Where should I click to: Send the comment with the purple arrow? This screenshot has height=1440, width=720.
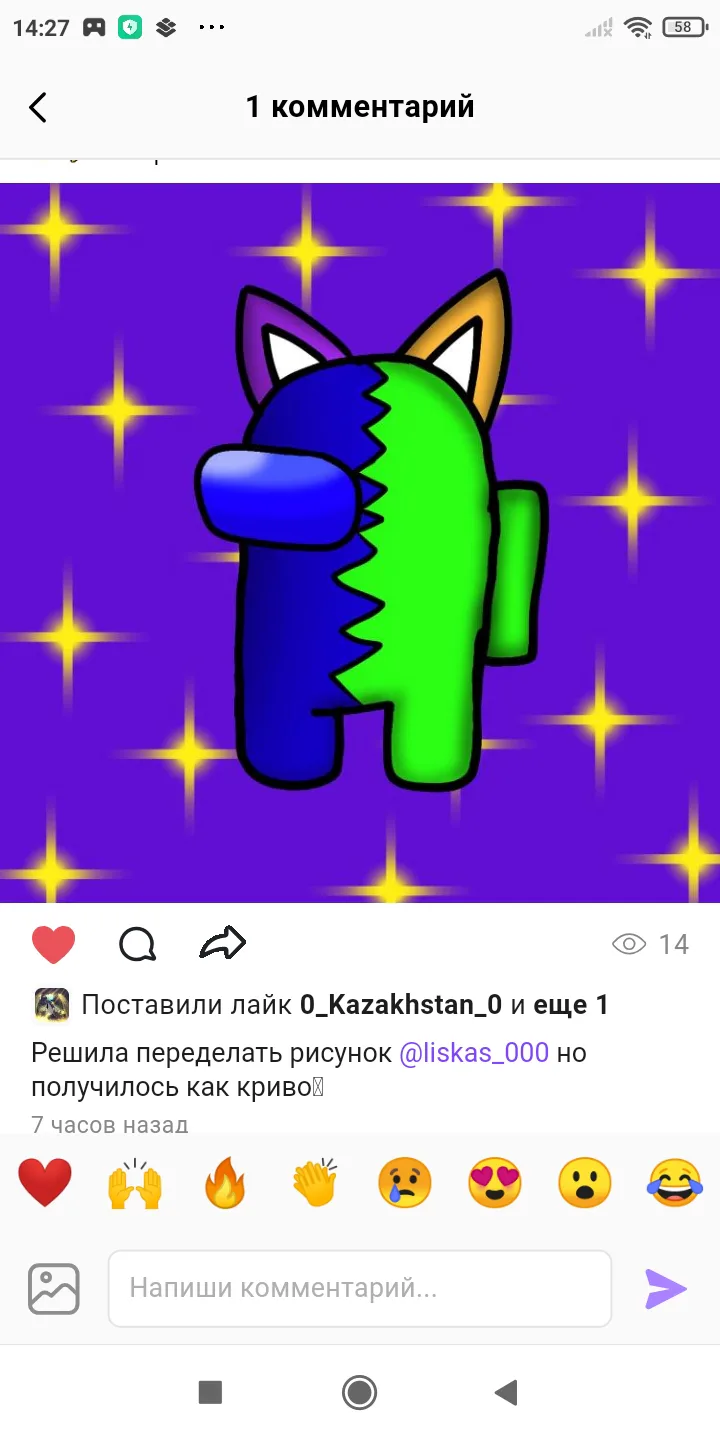tap(665, 1289)
